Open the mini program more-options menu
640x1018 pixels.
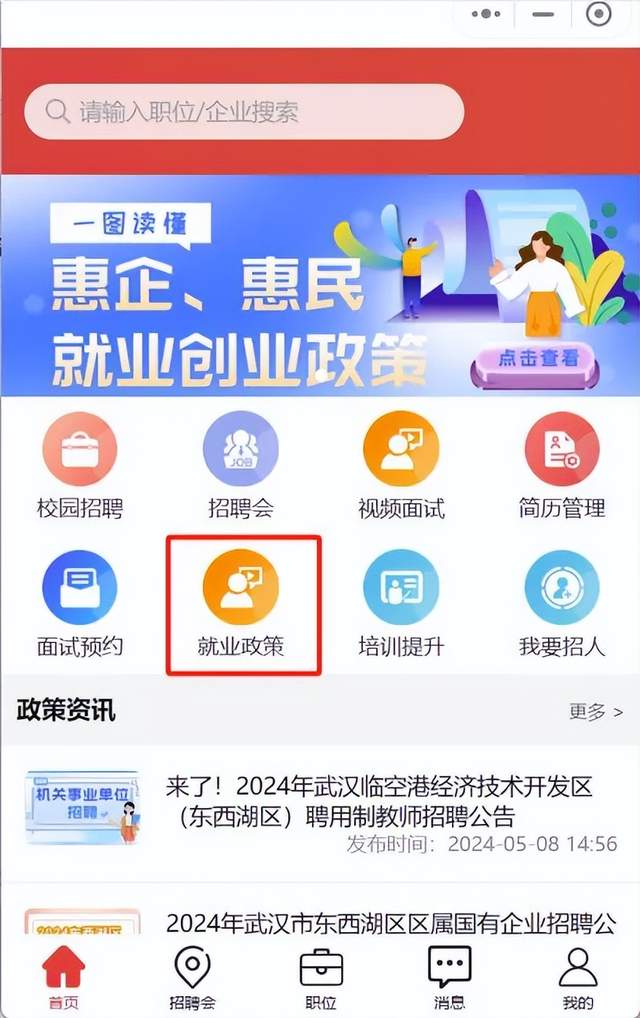[x=485, y=14]
